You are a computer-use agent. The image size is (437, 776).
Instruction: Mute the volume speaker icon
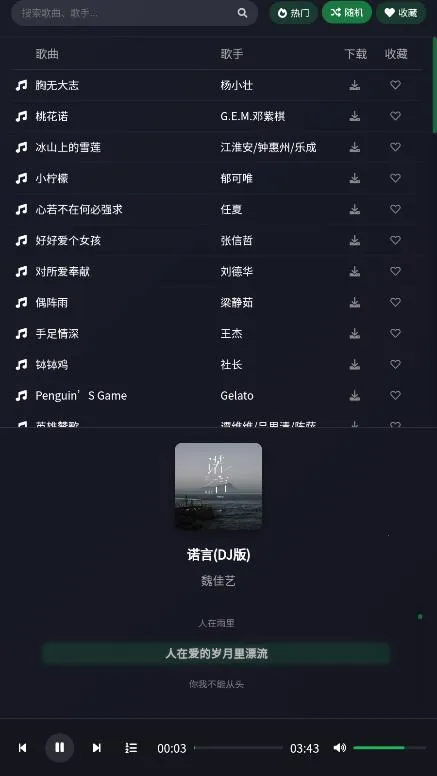[x=340, y=748]
